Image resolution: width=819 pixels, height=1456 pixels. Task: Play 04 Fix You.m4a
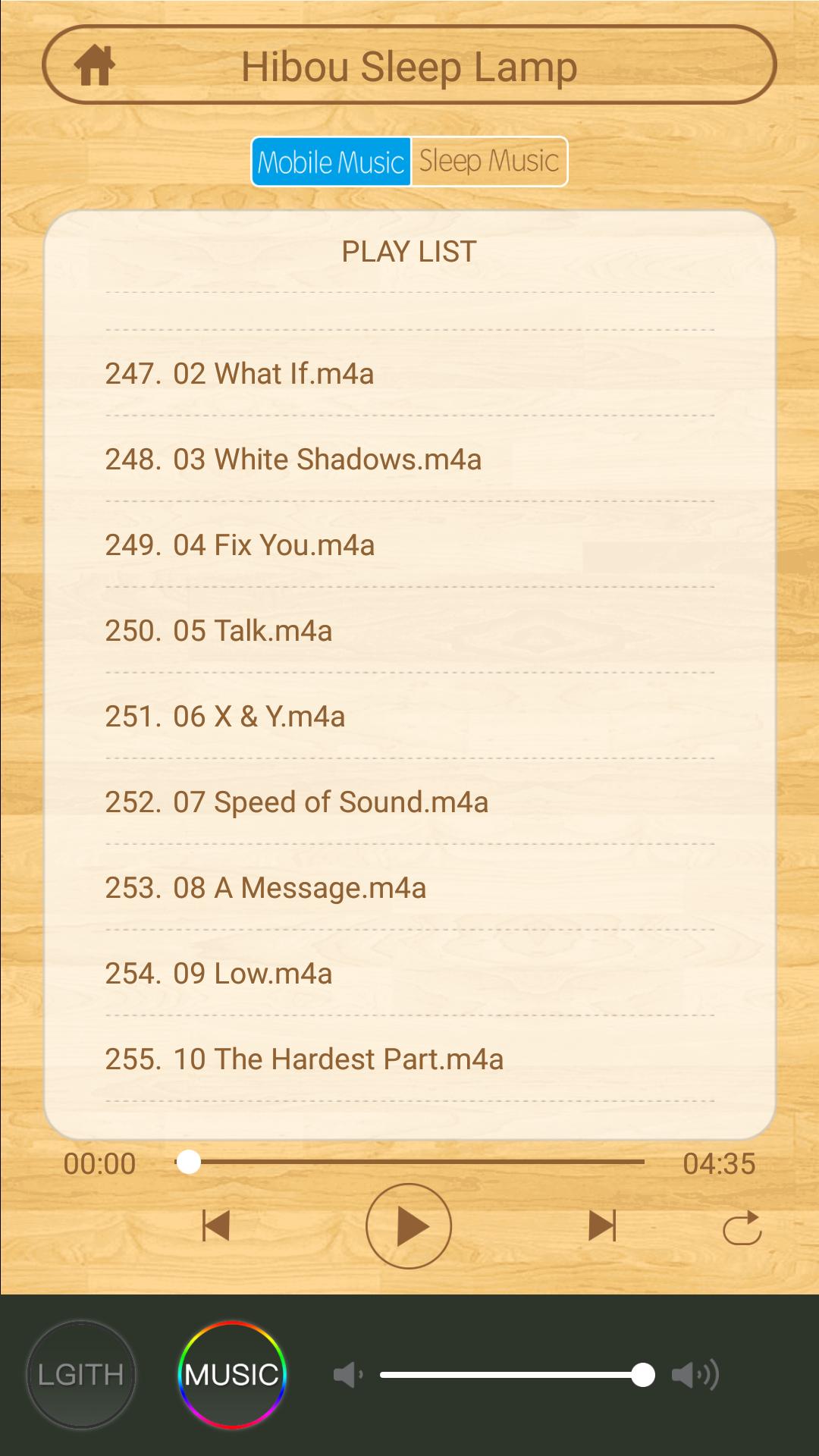(x=240, y=545)
